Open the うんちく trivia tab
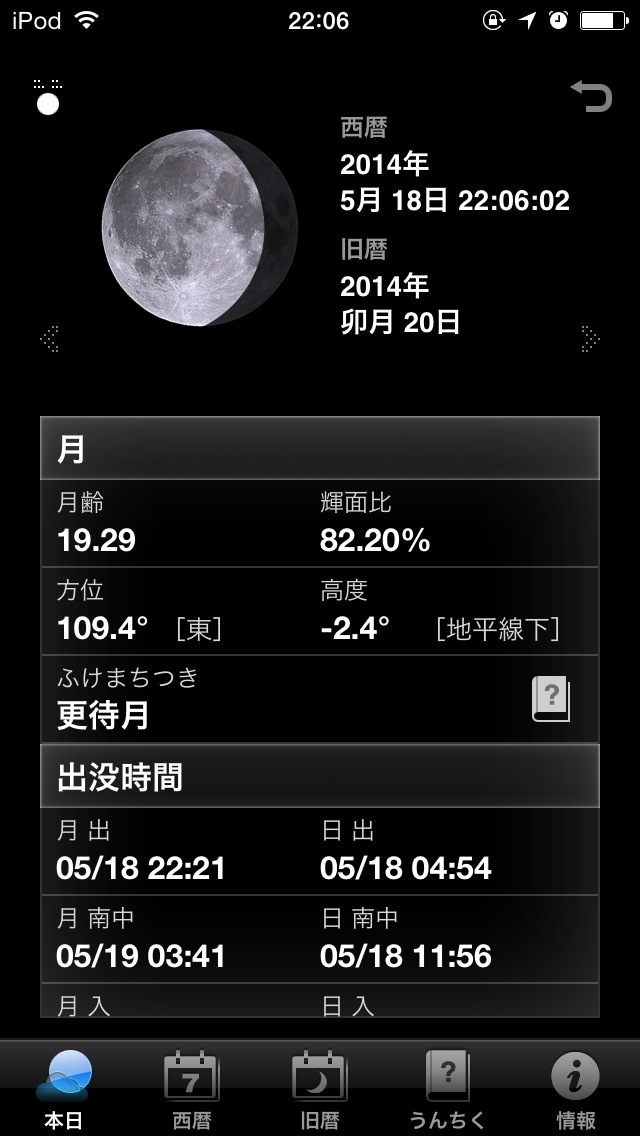The height and width of the screenshot is (1136, 640). point(446,1089)
